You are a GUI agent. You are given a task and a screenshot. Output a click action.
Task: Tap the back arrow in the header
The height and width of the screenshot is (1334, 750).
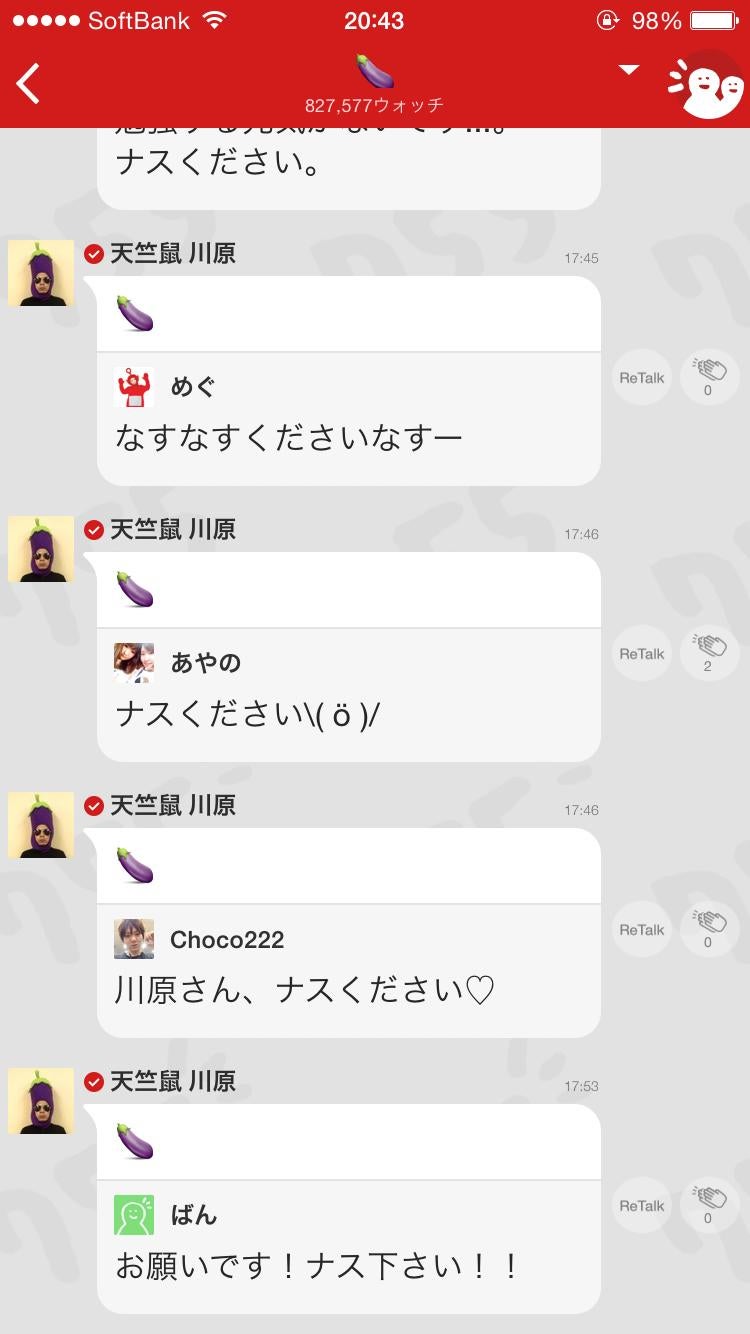click(x=27, y=84)
